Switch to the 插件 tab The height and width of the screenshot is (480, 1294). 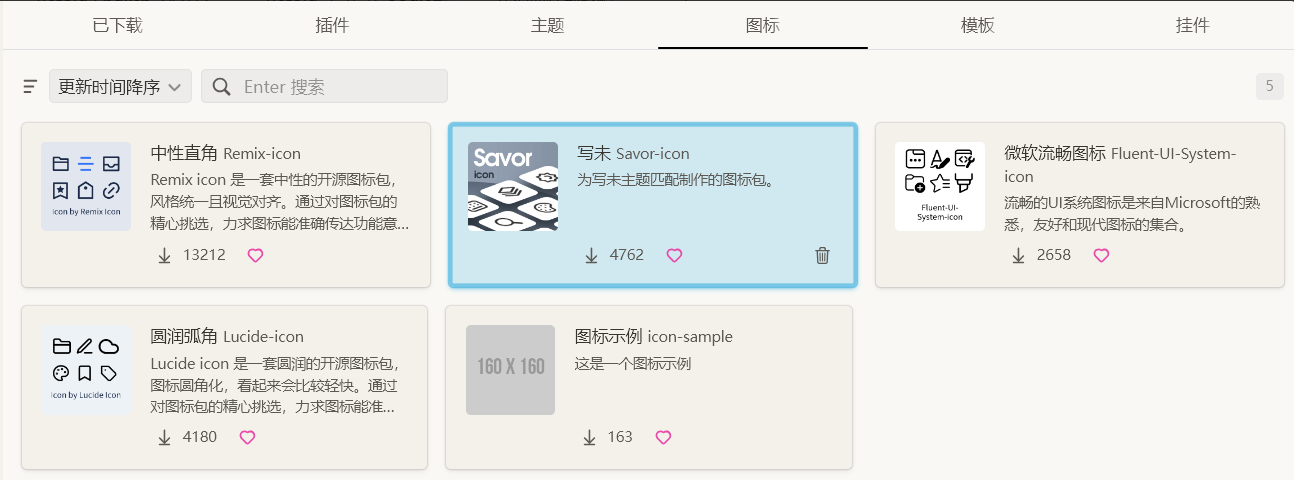[332, 26]
